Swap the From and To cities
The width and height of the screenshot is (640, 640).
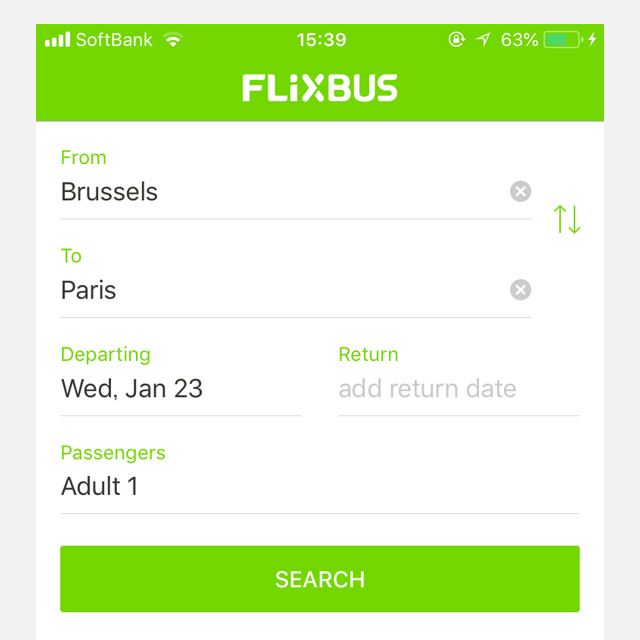click(567, 219)
